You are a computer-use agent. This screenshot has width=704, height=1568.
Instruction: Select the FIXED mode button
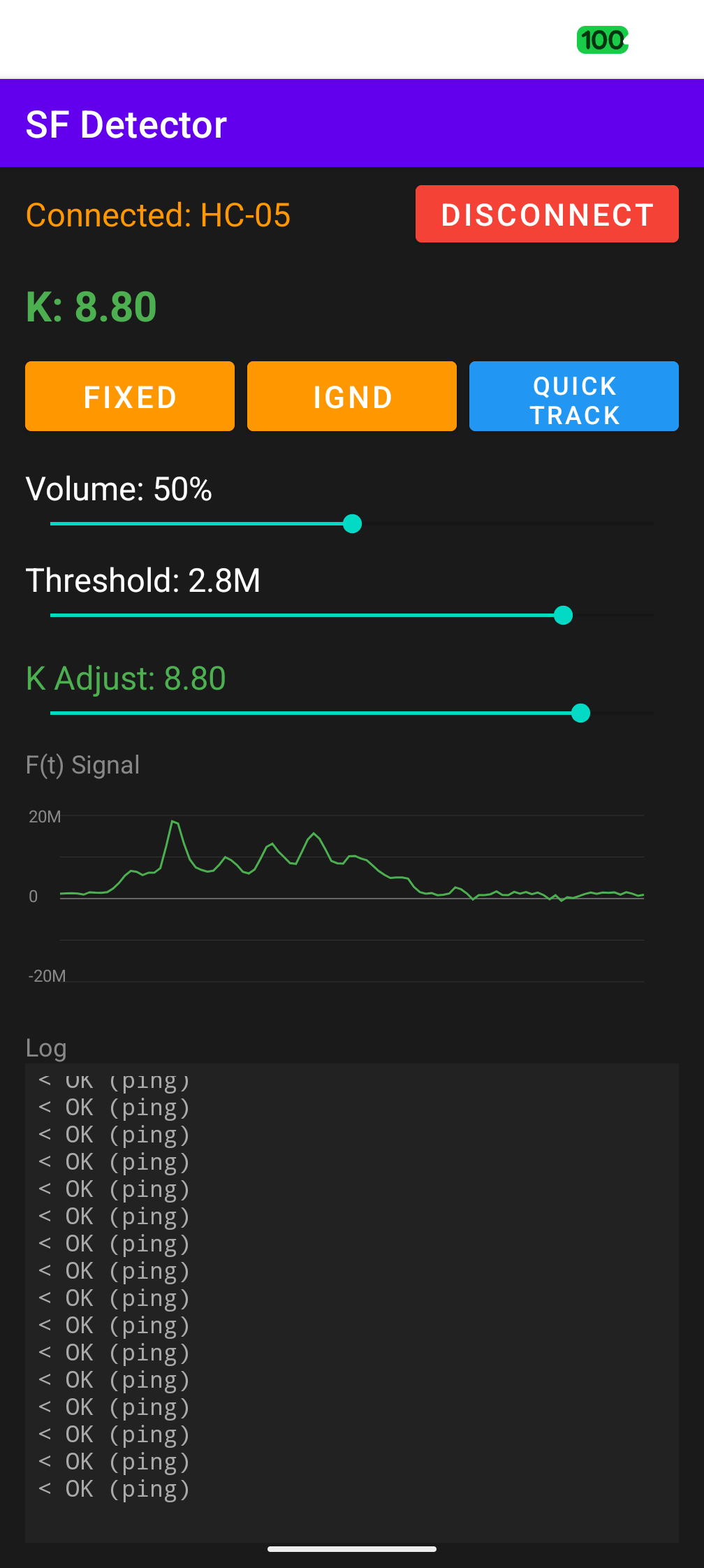click(x=130, y=396)
